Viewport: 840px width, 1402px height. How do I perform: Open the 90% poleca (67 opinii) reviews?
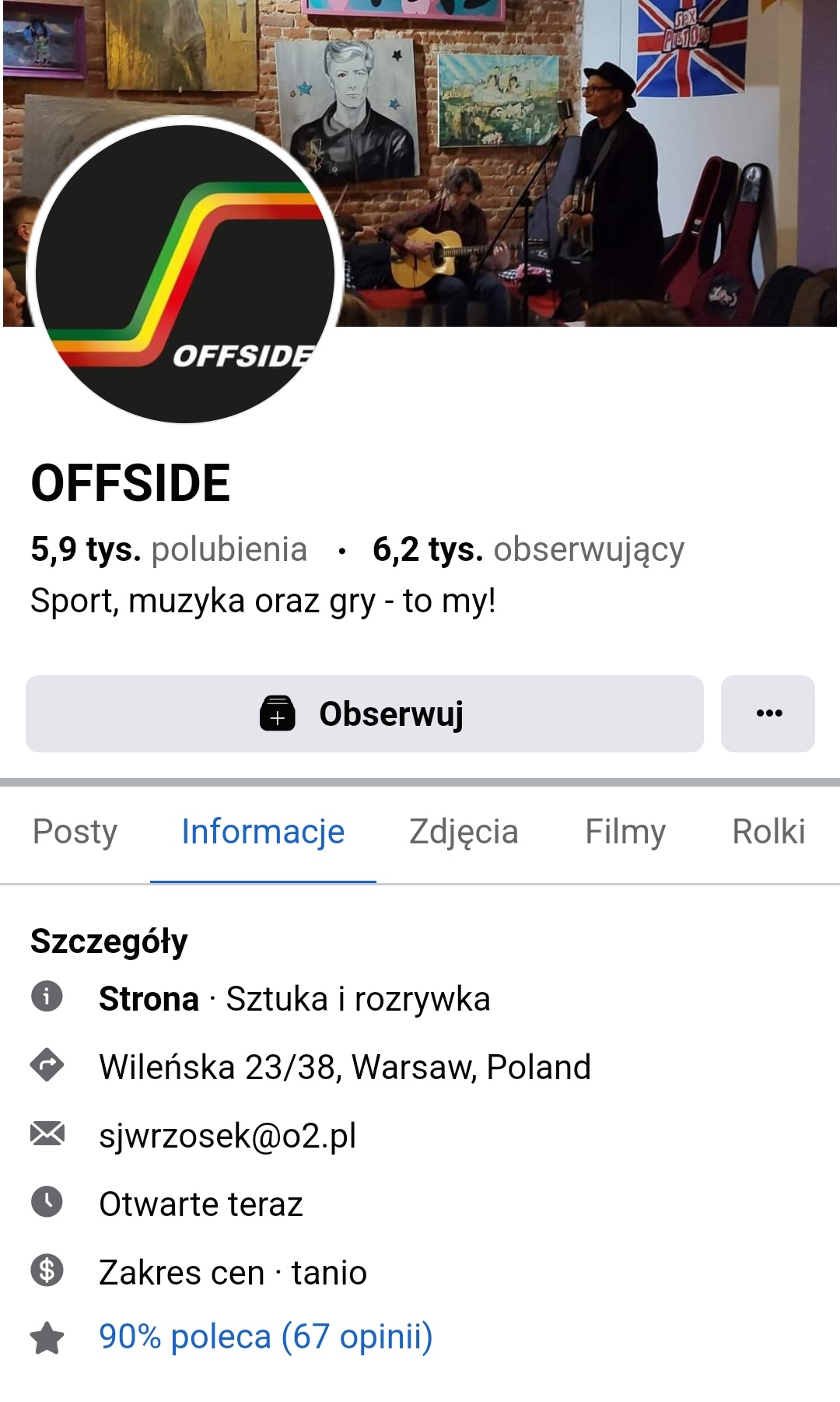[x=265, y=1337]
